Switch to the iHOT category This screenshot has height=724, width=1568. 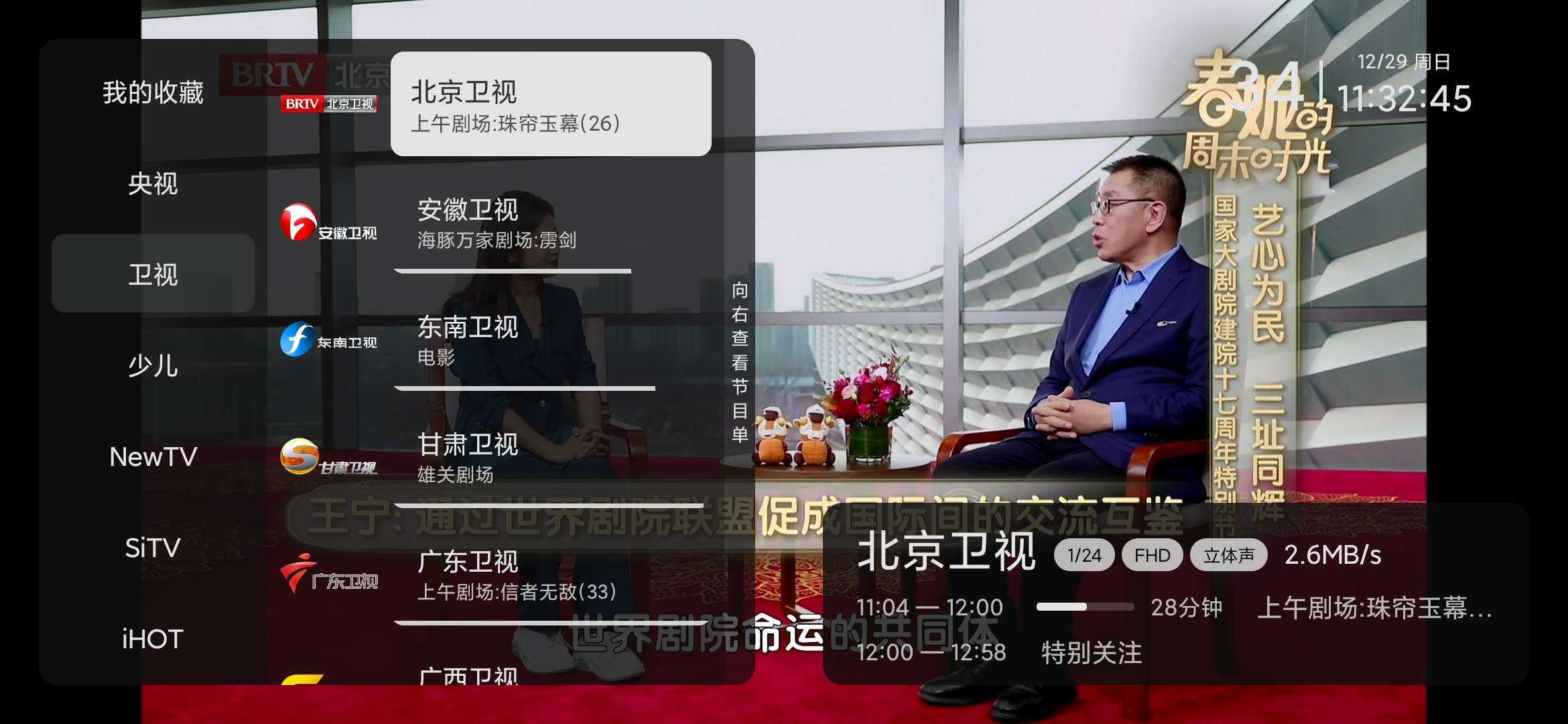tap(153, 639)
